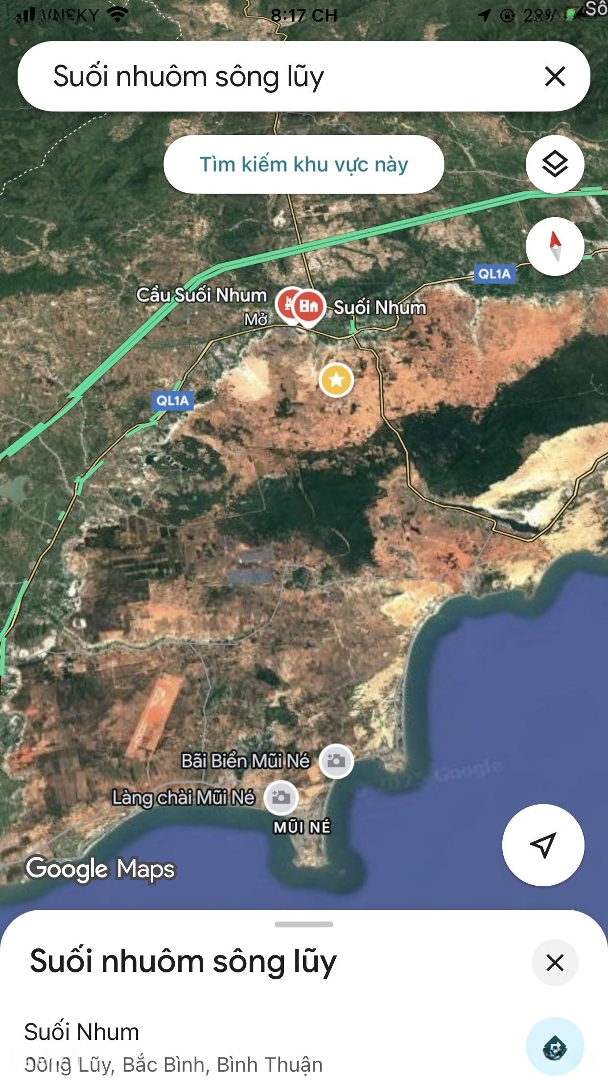Open the Bãi Biển Mũi Né marker
Viewport: 608px width, 1080px height.
(336, 762)
